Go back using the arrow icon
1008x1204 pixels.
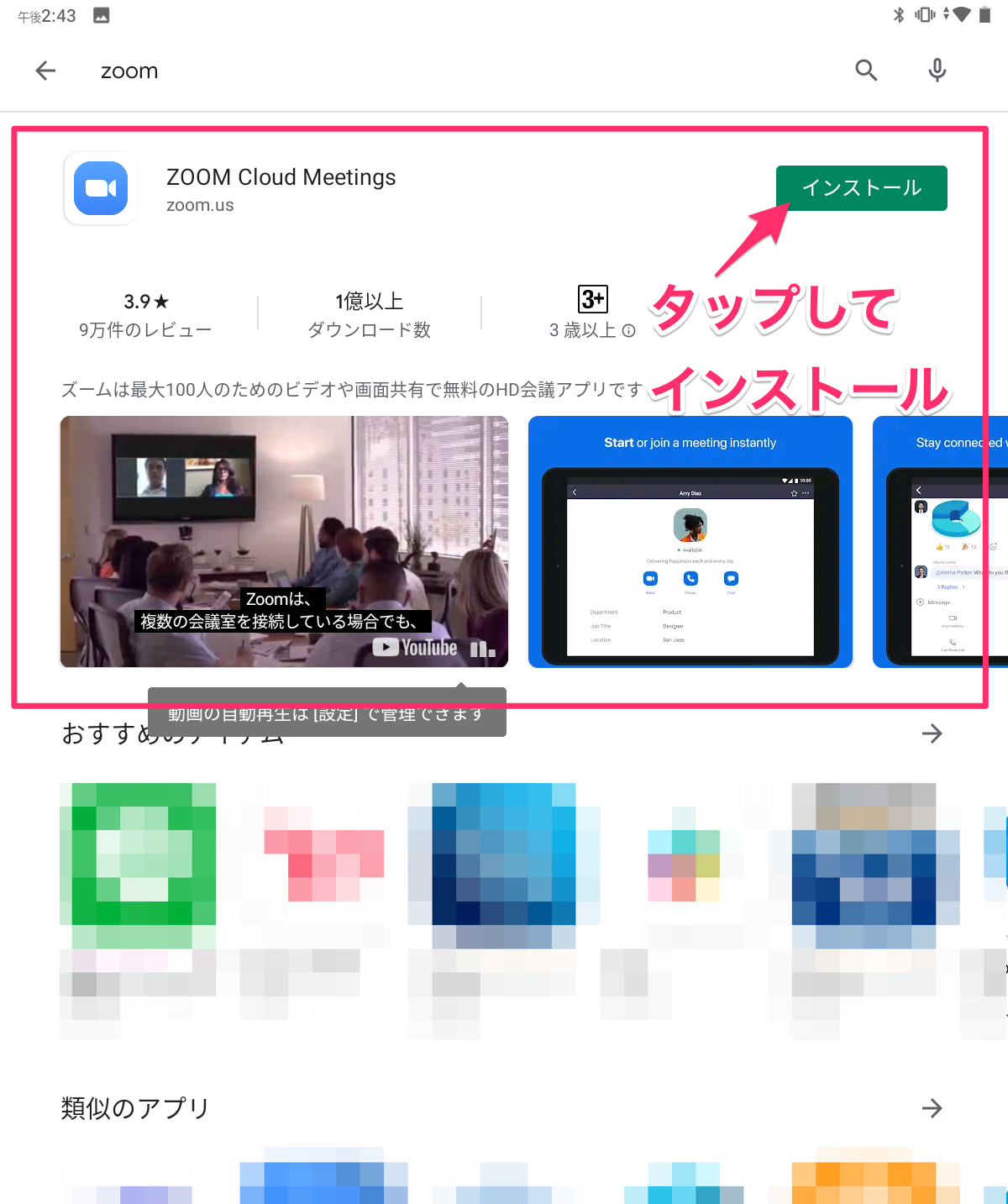[45, 71]
